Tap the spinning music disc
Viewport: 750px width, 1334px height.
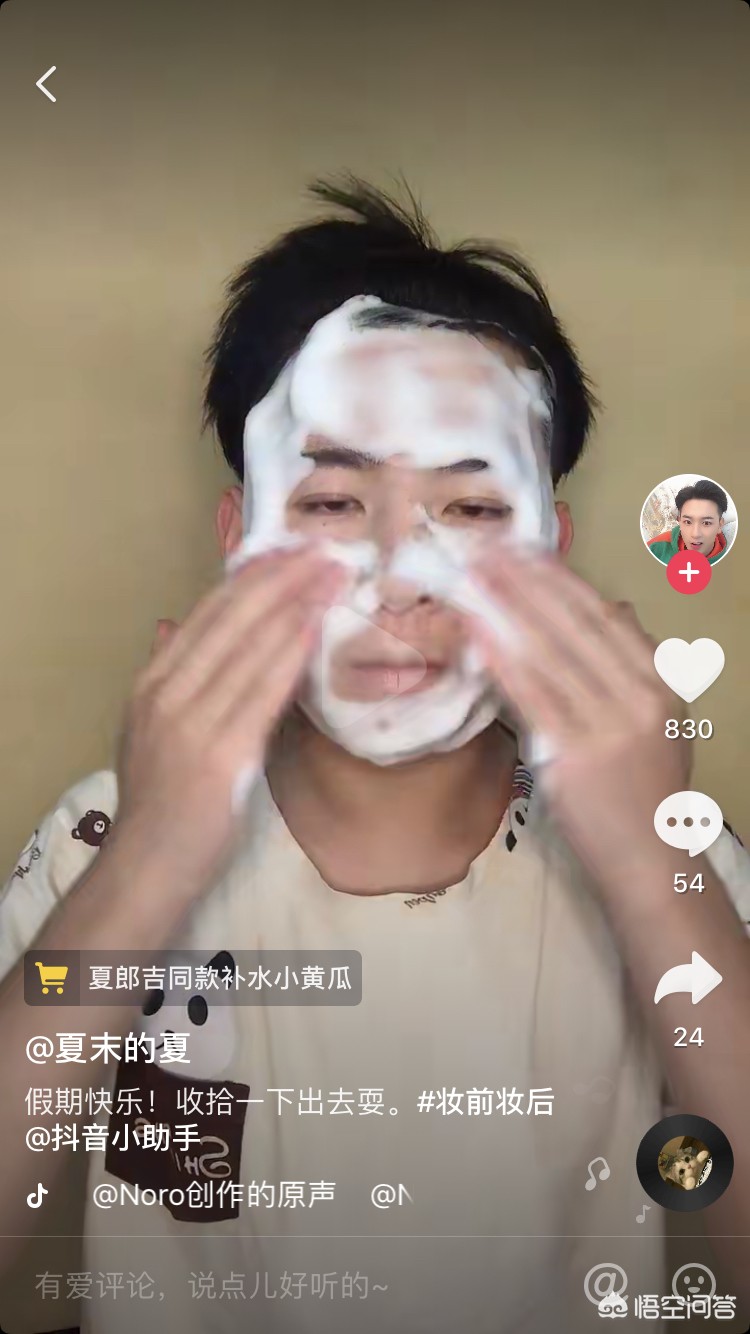point(685,1162)
